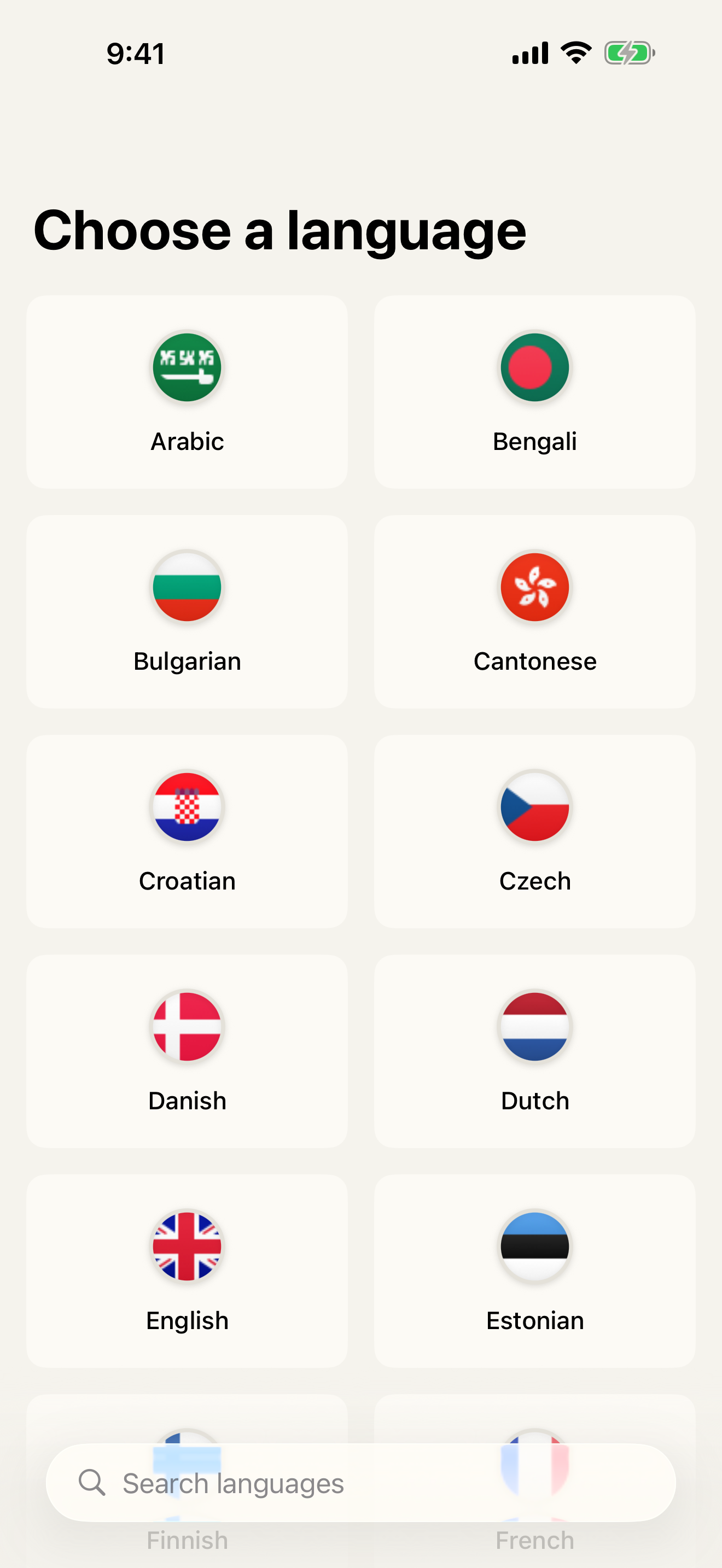Select the Estonian flag icon
Viewport: 722px width, 1568px height.
pos(534,1246)
